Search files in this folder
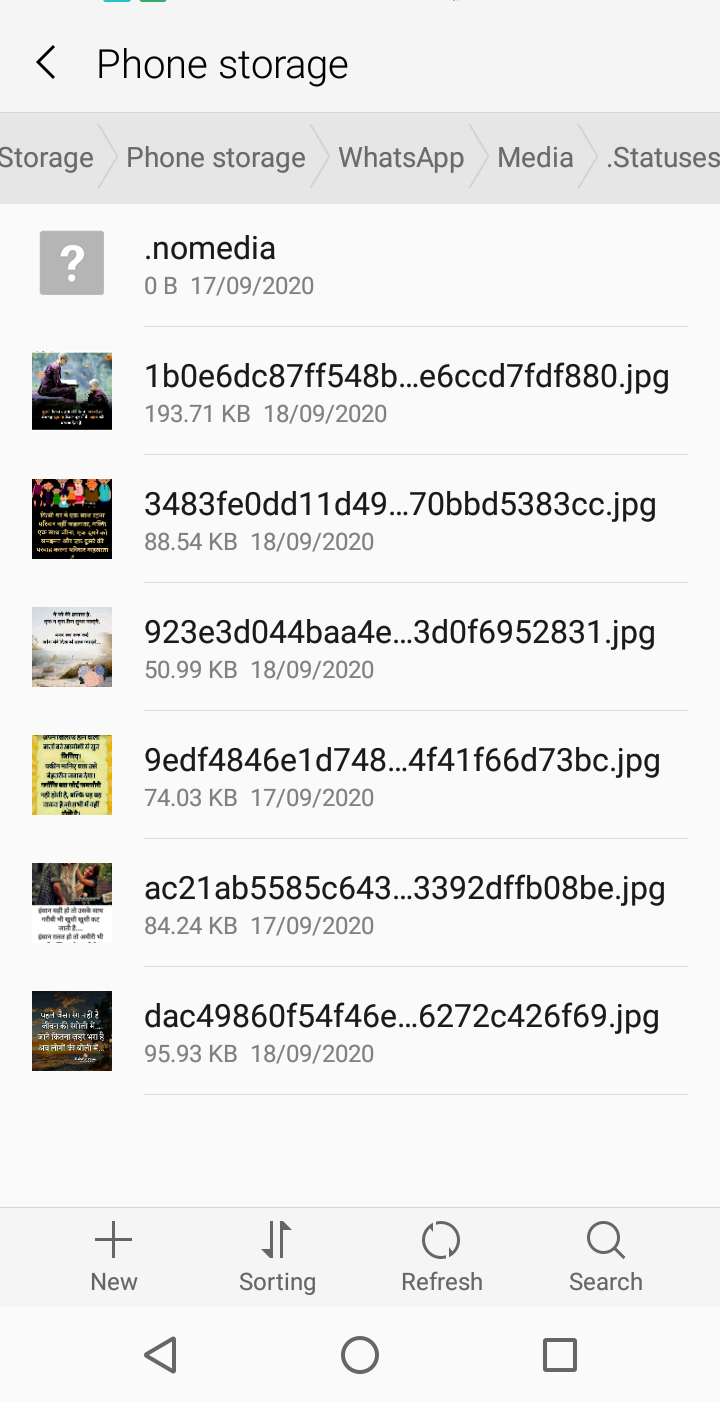 [605, 1256]
